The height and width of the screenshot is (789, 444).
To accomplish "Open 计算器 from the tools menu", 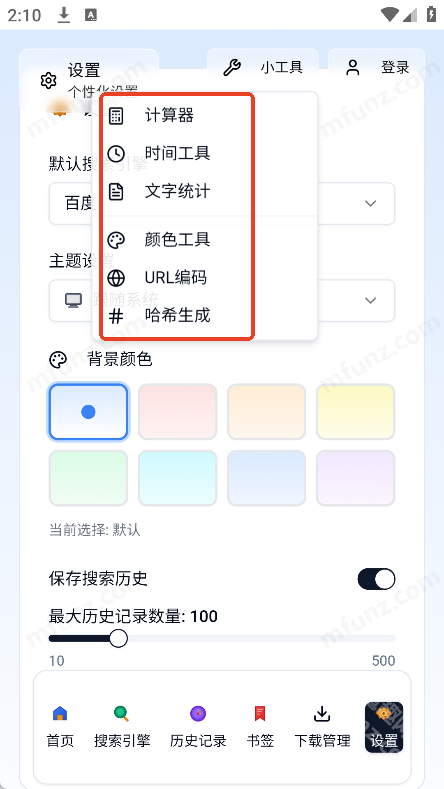I will pos(204,116).
